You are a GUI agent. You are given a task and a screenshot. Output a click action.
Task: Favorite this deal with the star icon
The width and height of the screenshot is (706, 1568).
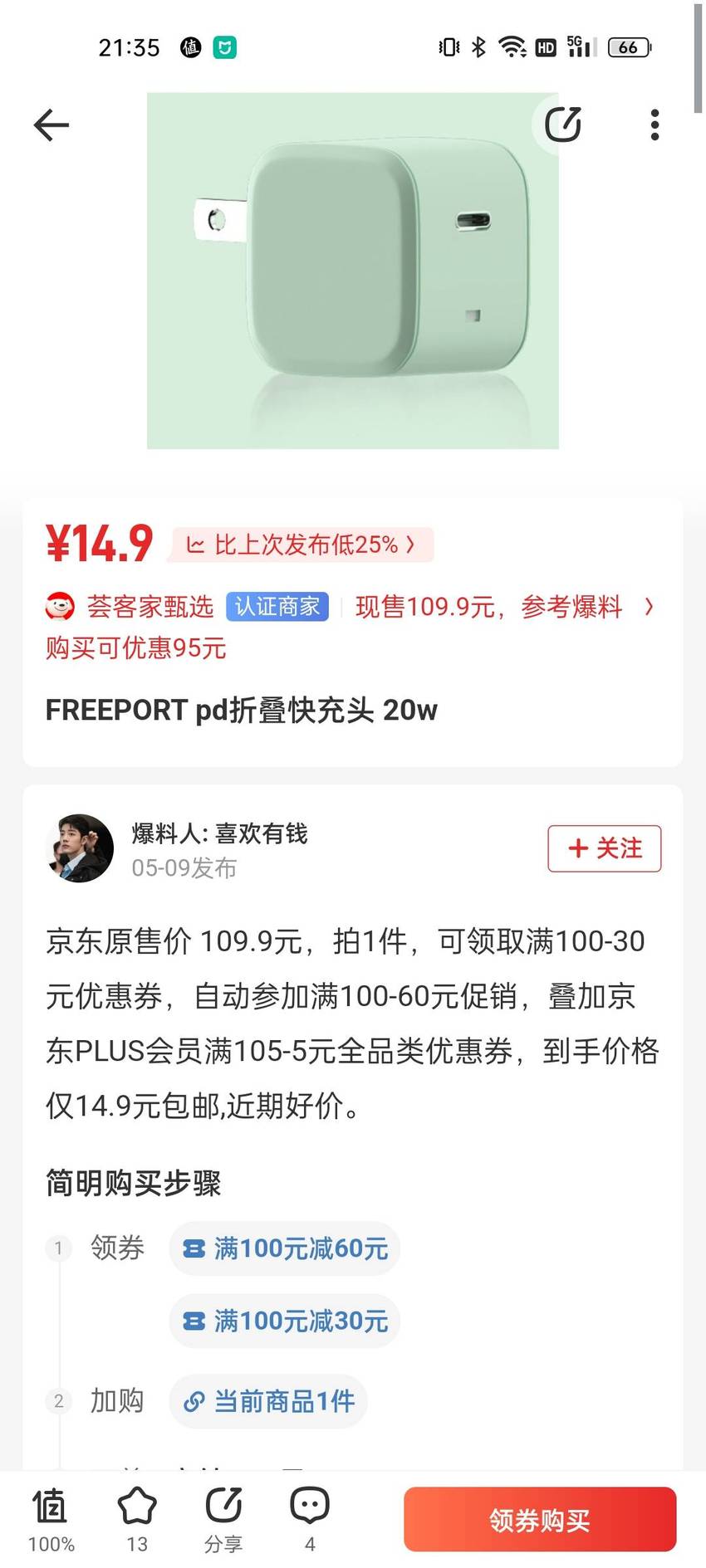pyautogui.click(x=137, y=1521)
